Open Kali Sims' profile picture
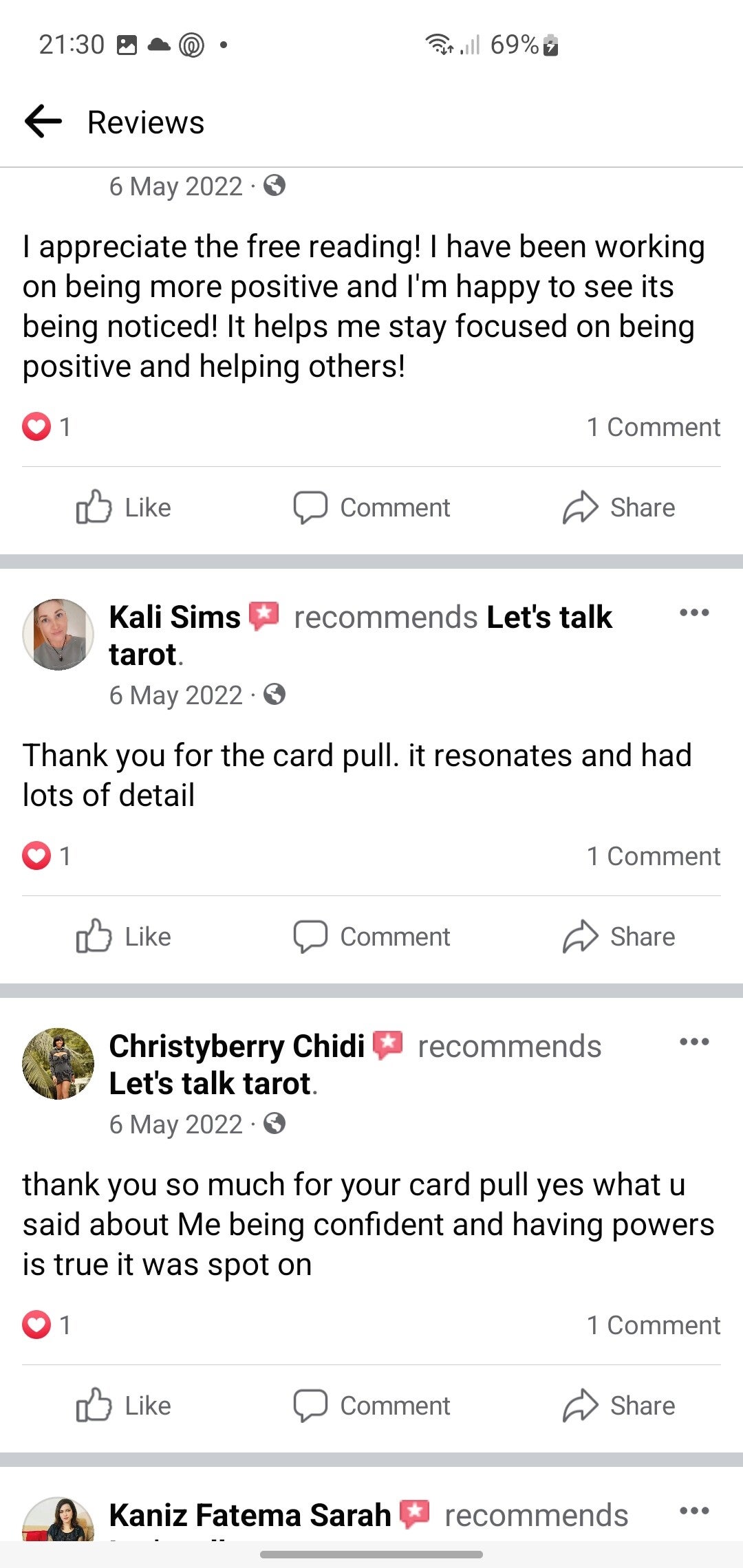The height and width of the screenshot is (1568, 743). click(x=58, y=634)
